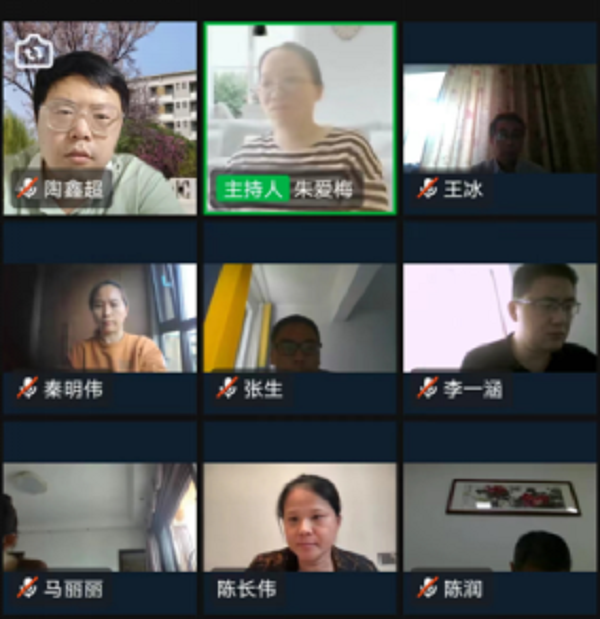Image resolution: width=600 pixels, height=619 pixels.
Task: Open 马丽丽's video tile
Action: pyautogui.click(x=100, y=518)
